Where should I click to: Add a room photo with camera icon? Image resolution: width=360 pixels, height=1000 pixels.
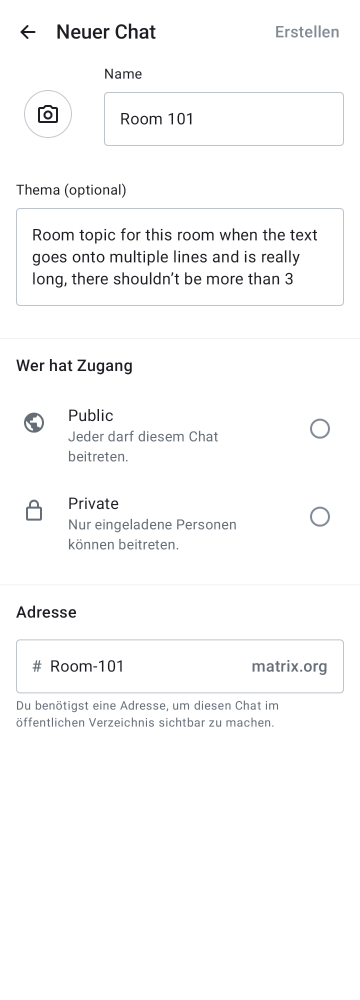pos(48,114)
